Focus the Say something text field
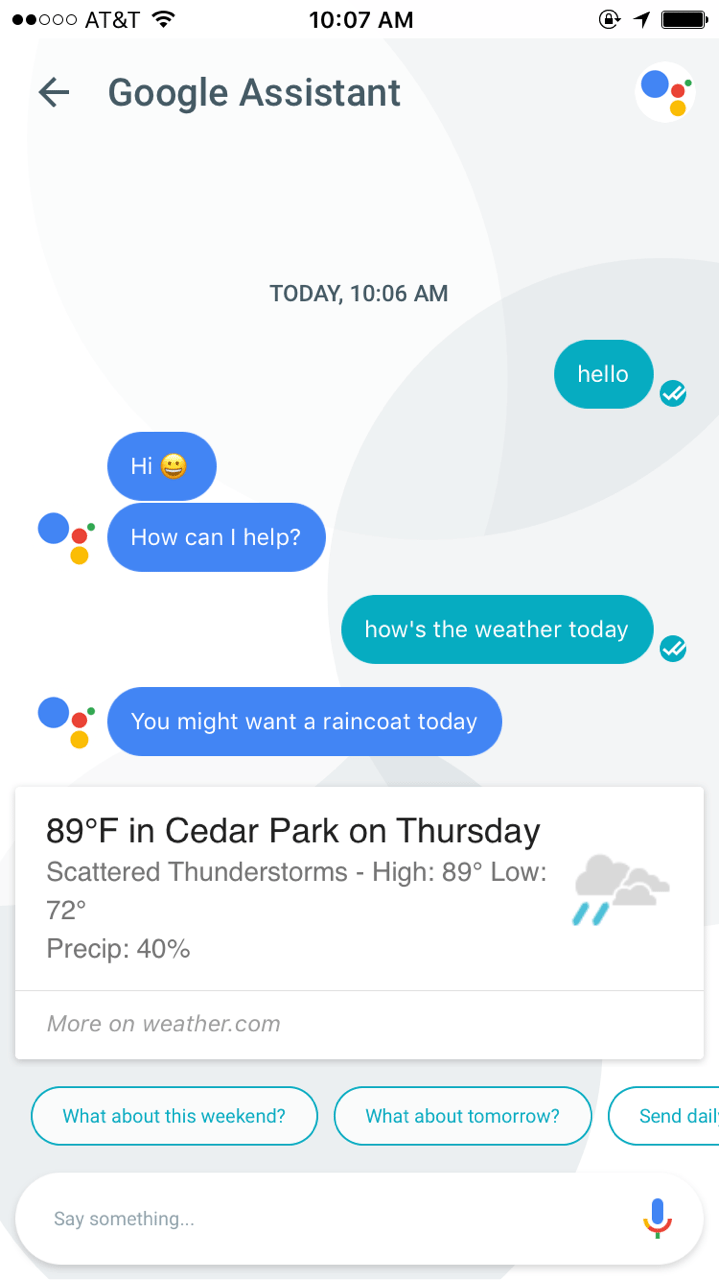Image resolution: width=719 pixels, height=1280 pixels. tap(330, 1219)
